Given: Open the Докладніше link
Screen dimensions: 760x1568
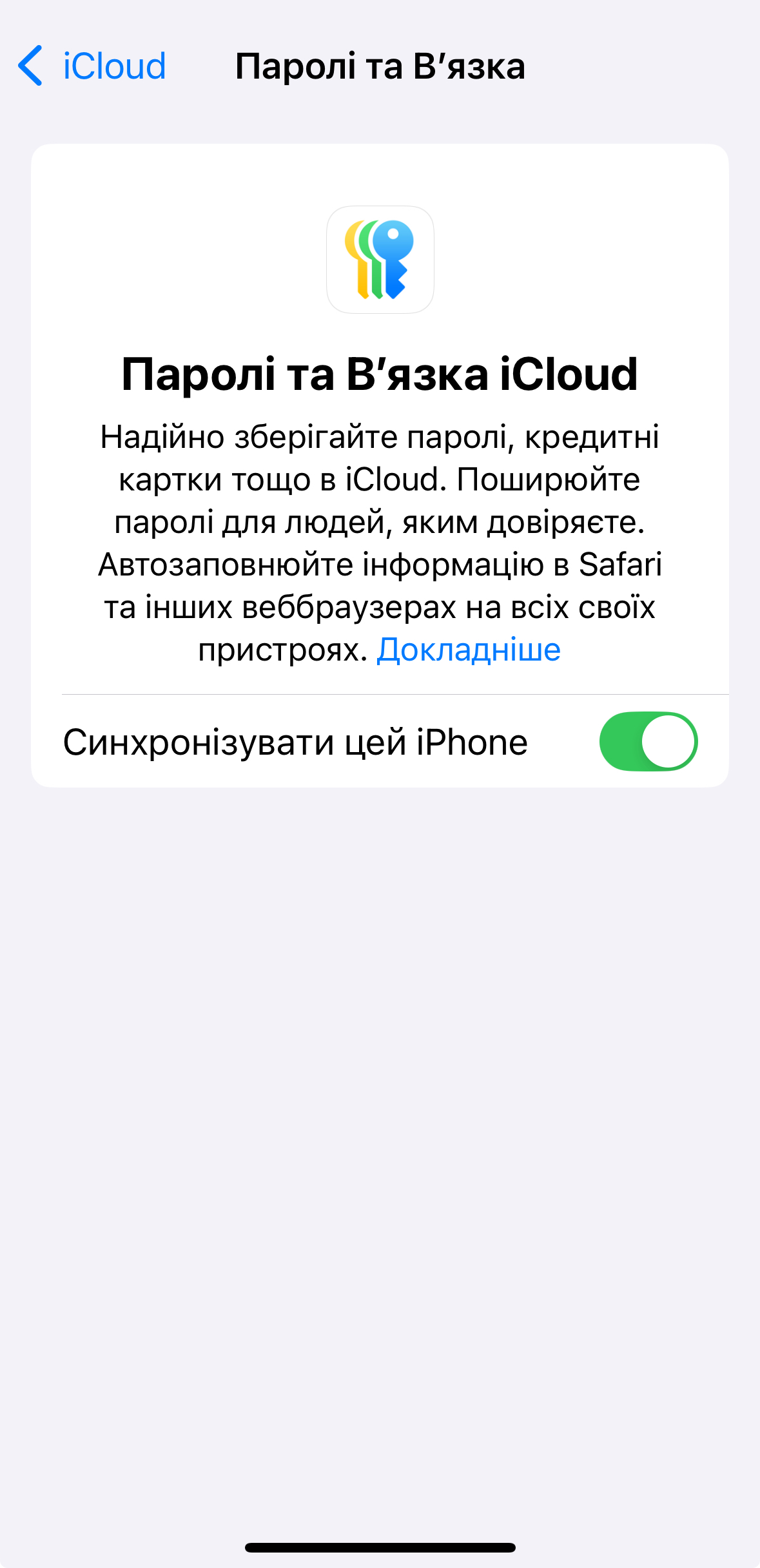Looking at the screenshot, I should tap(469, 650).
